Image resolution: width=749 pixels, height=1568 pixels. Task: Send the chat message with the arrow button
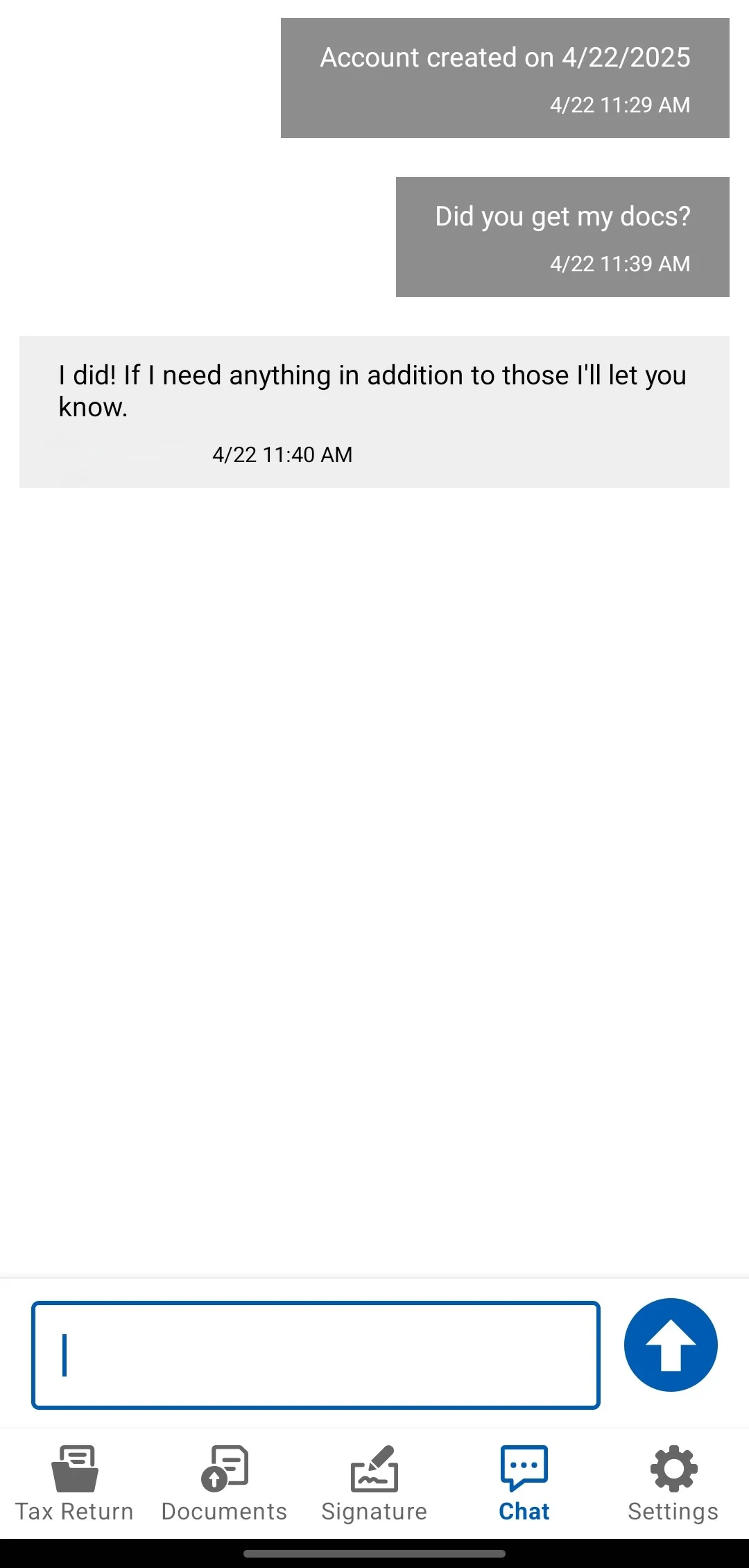click(670, 1345)
